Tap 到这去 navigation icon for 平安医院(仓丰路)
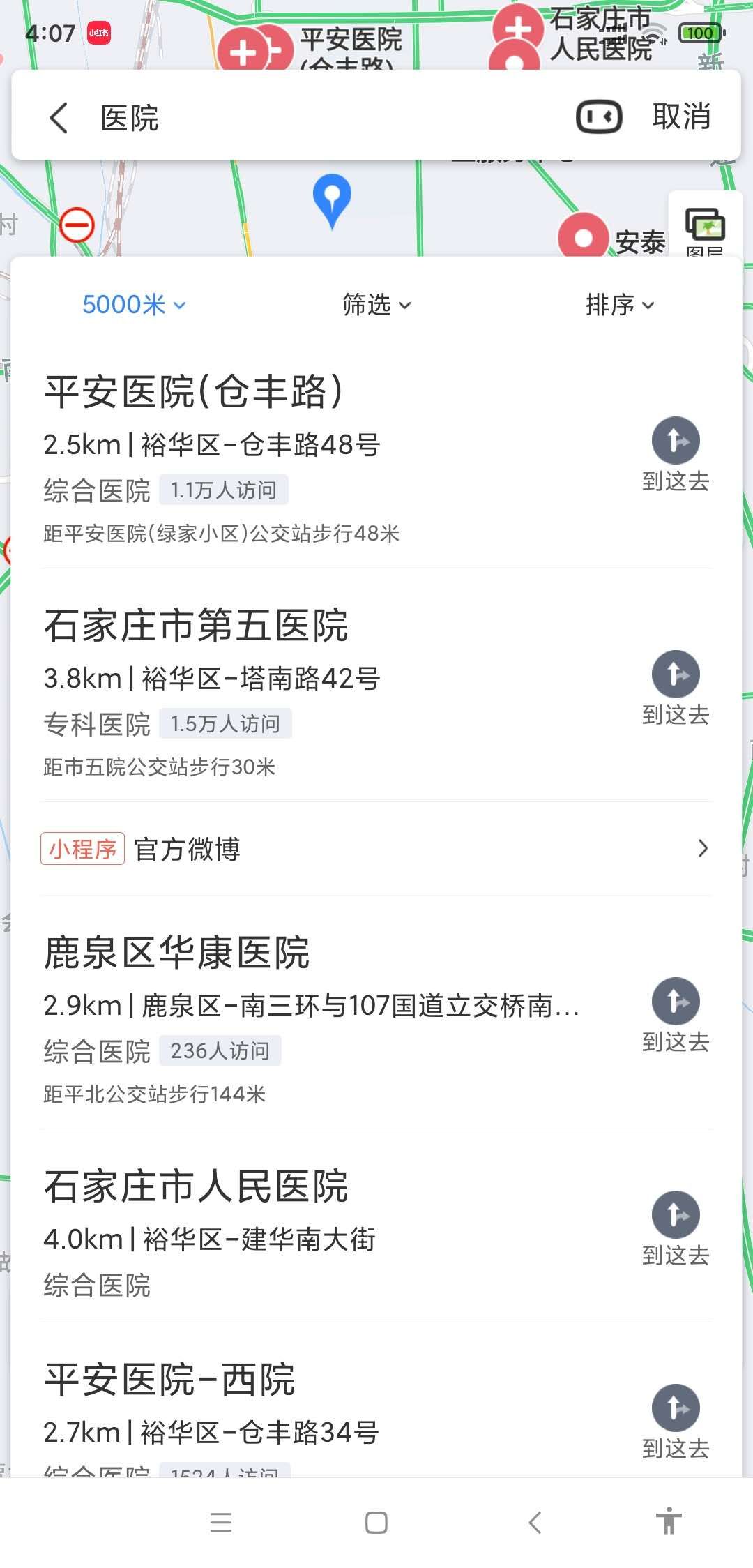Viewport: 753px width, 1568px height. click(674, 441)
